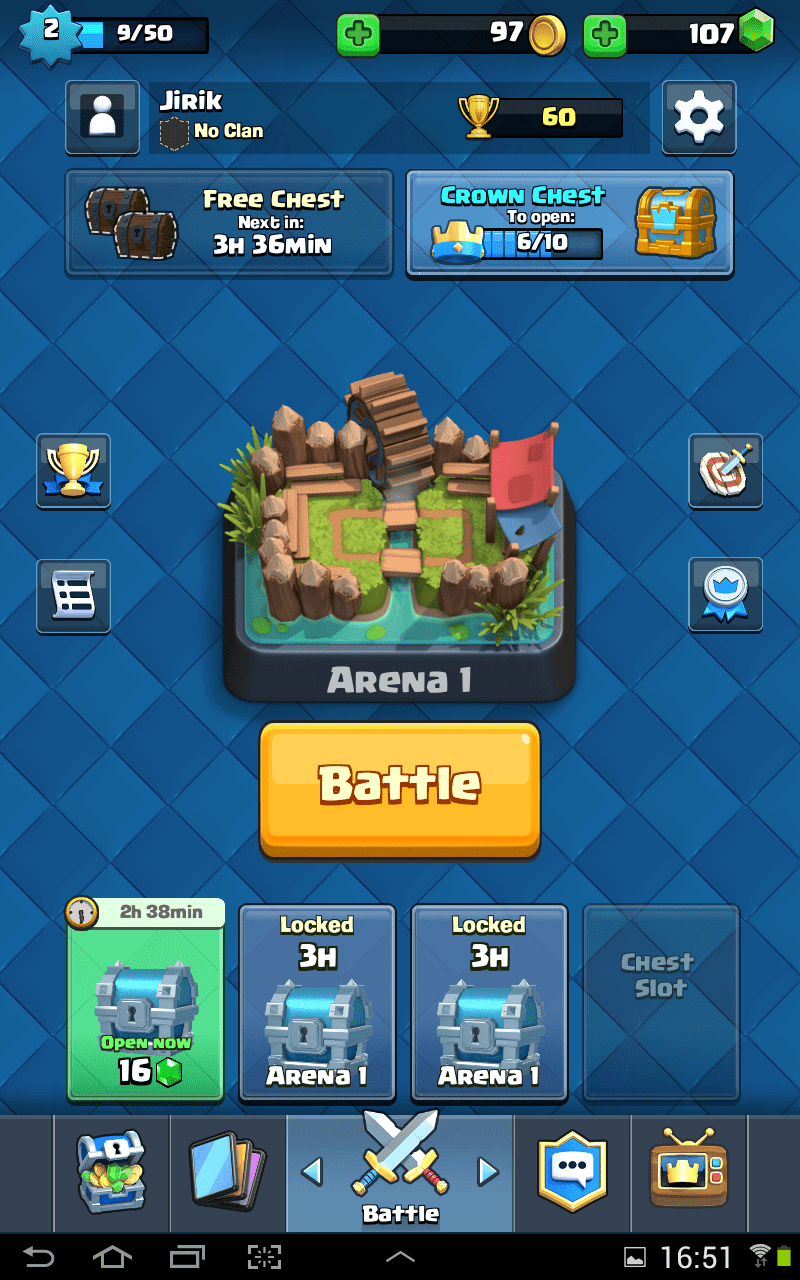Open the settings gear
Viewport: 800px width, 1280px height.
tap(699, 117)
